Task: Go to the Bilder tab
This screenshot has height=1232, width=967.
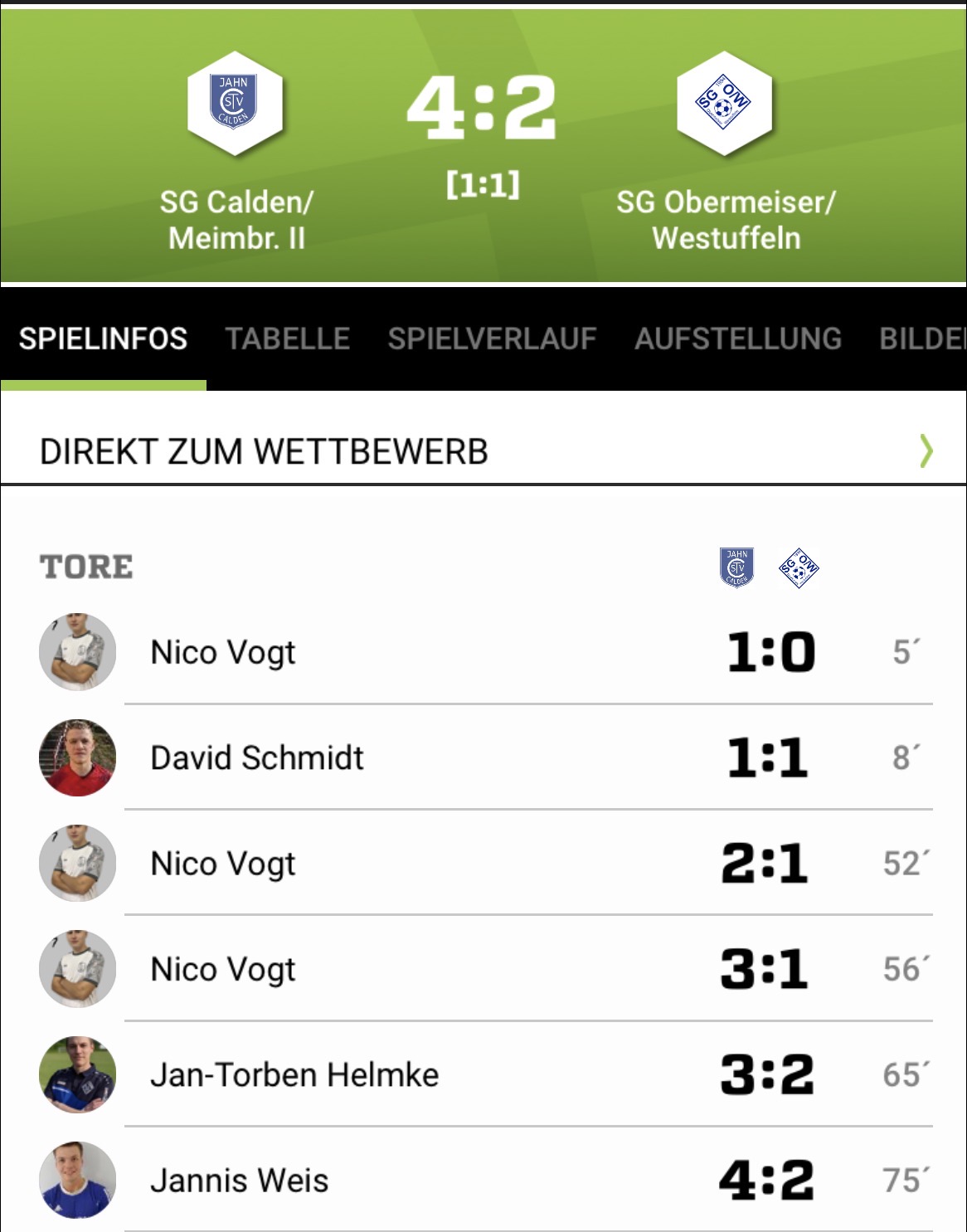Action: click(922, 338)
